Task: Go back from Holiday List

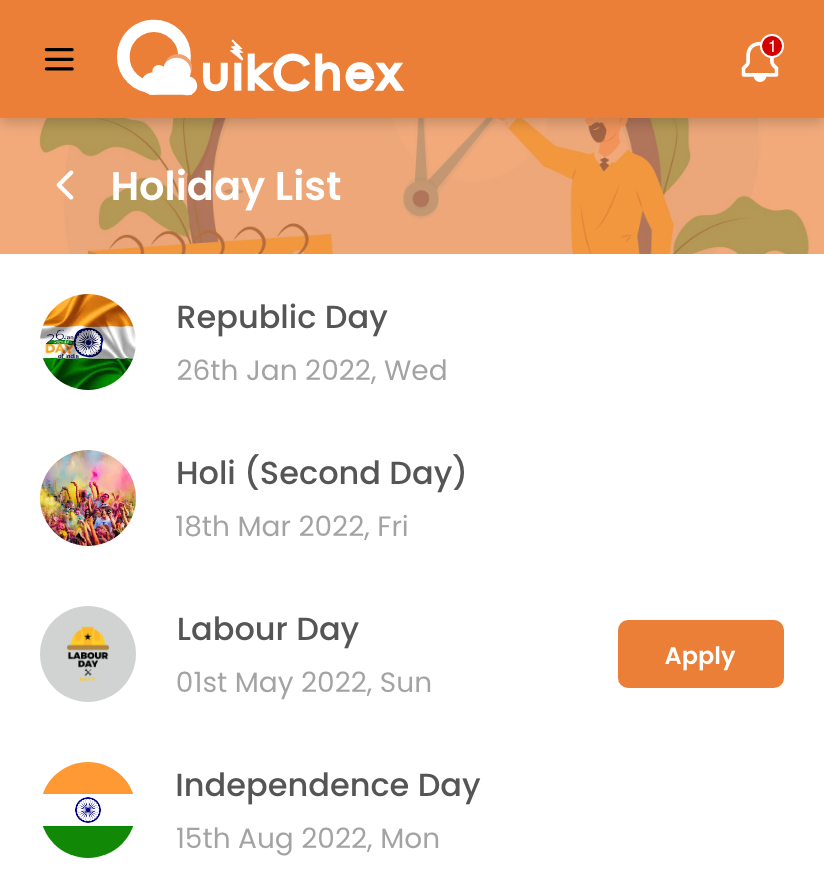Action: [x=65, y=186]
